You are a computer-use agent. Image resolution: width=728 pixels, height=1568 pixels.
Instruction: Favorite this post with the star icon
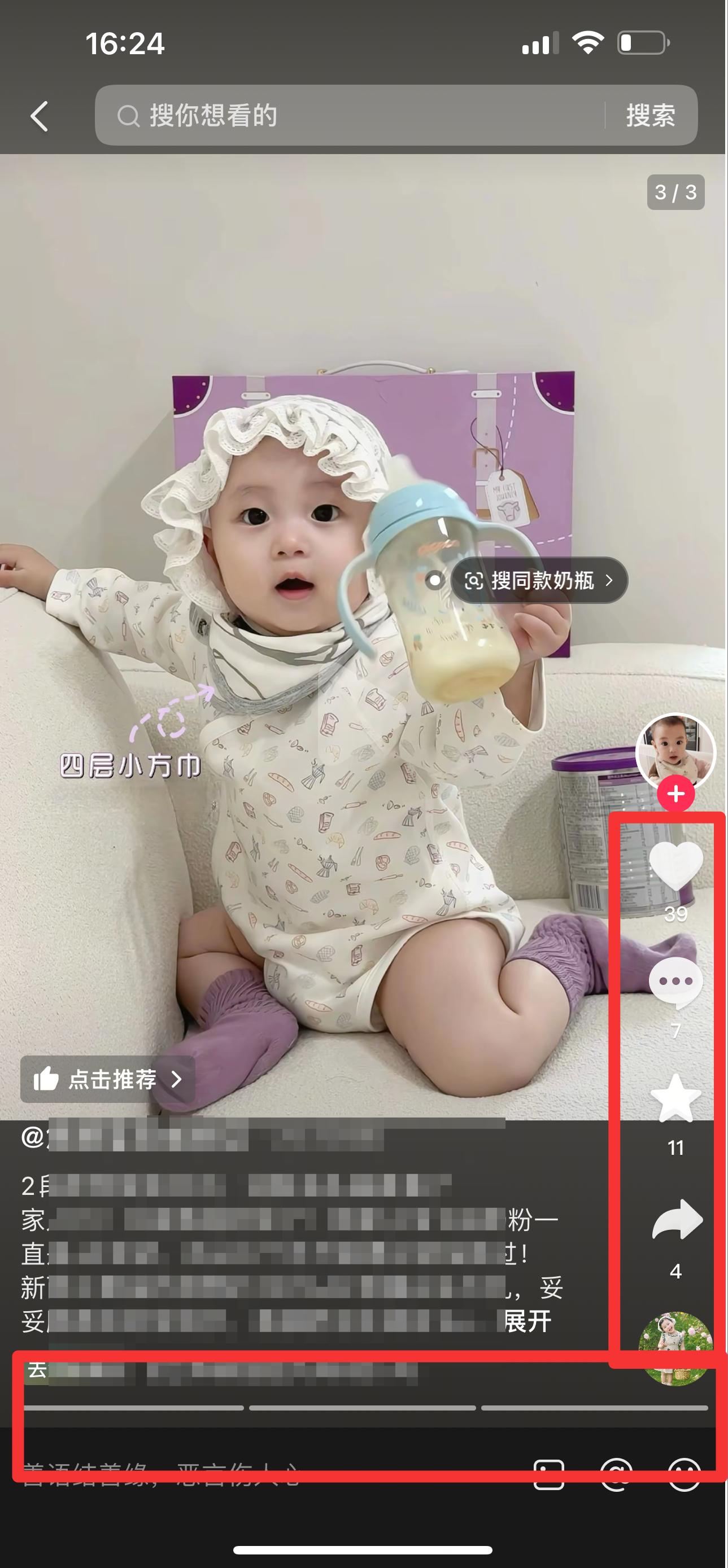675,1098
